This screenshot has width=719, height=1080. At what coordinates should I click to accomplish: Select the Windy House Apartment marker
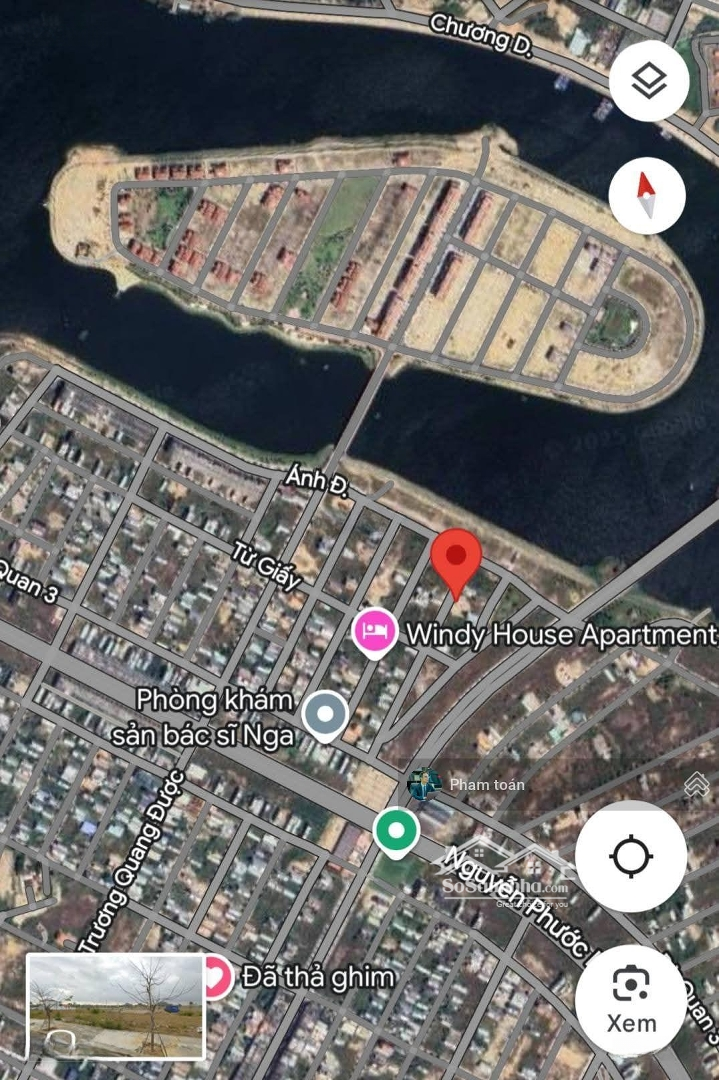373,632
